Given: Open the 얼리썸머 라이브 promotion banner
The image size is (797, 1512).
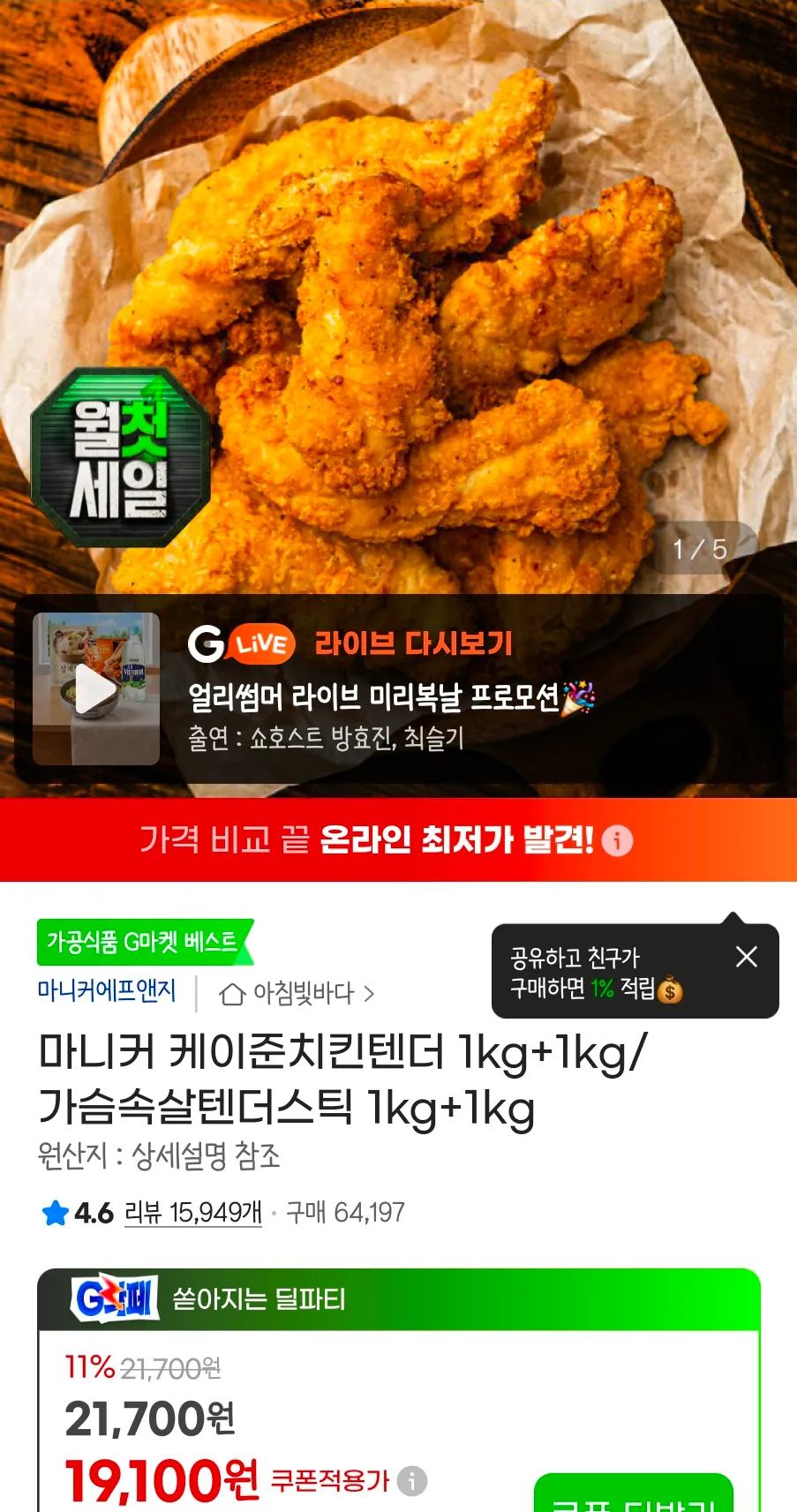Looking at the screenshot, I should tap(399, 689).
